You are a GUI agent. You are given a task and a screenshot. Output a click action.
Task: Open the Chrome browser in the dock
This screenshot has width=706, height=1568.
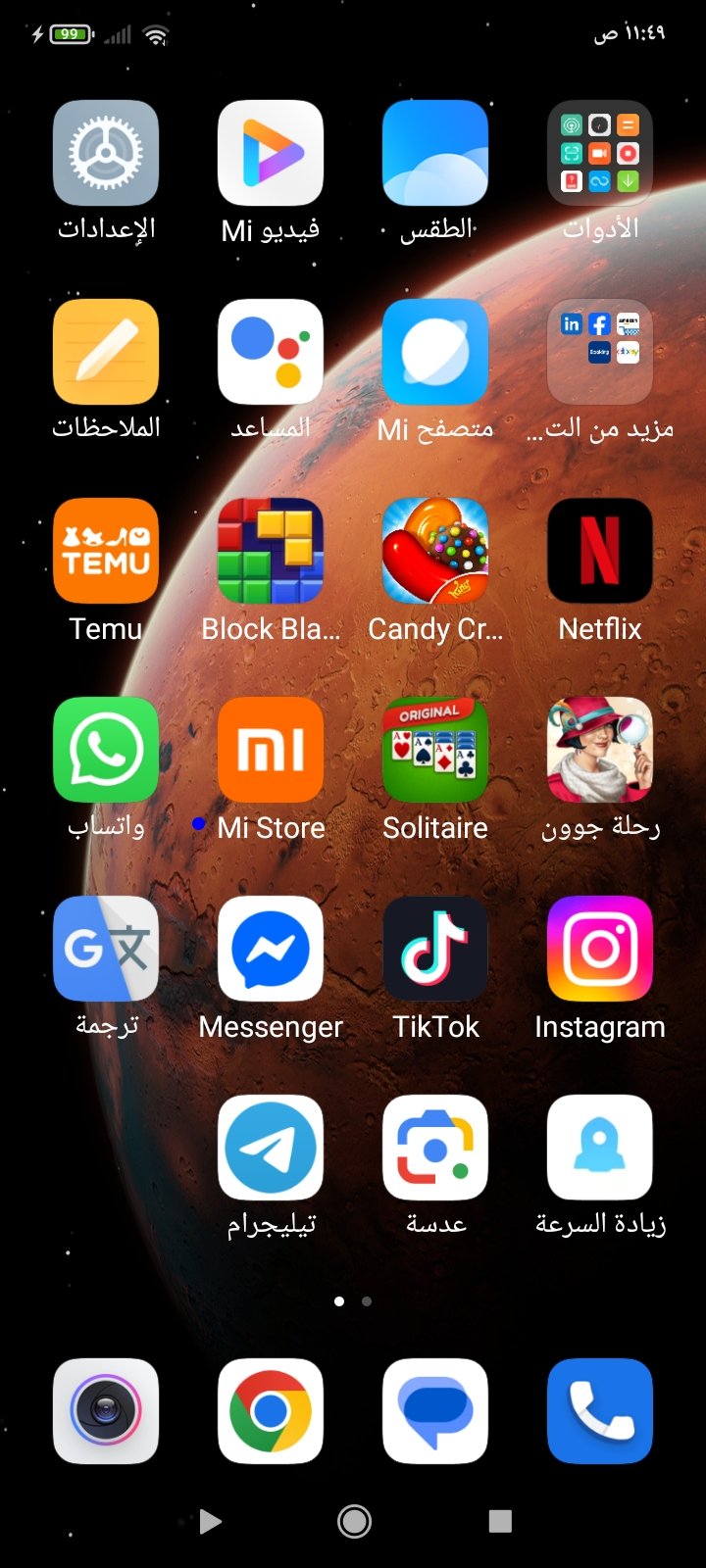coord(271,1411)
